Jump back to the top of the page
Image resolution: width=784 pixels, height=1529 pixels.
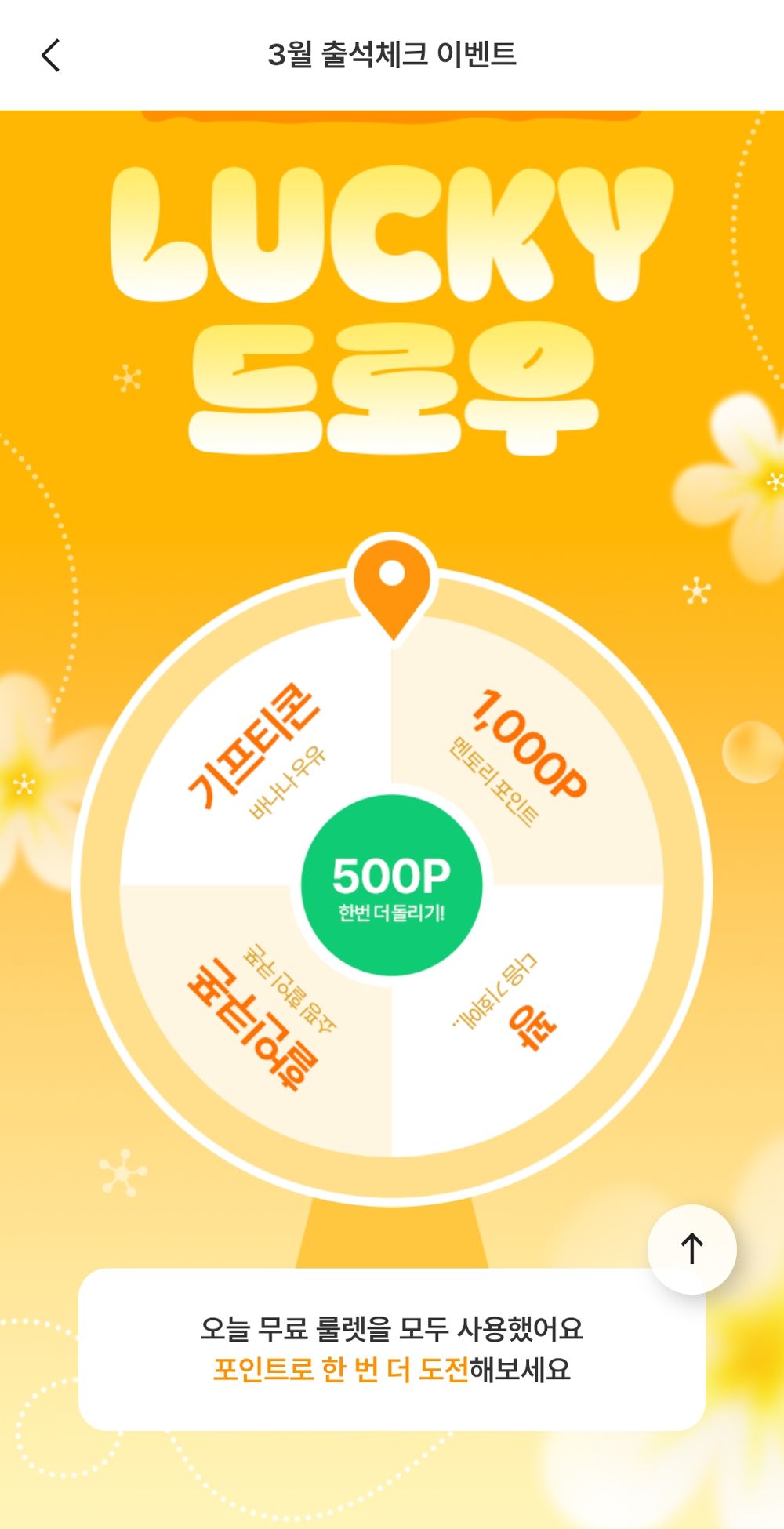[x=691, y=1248]
